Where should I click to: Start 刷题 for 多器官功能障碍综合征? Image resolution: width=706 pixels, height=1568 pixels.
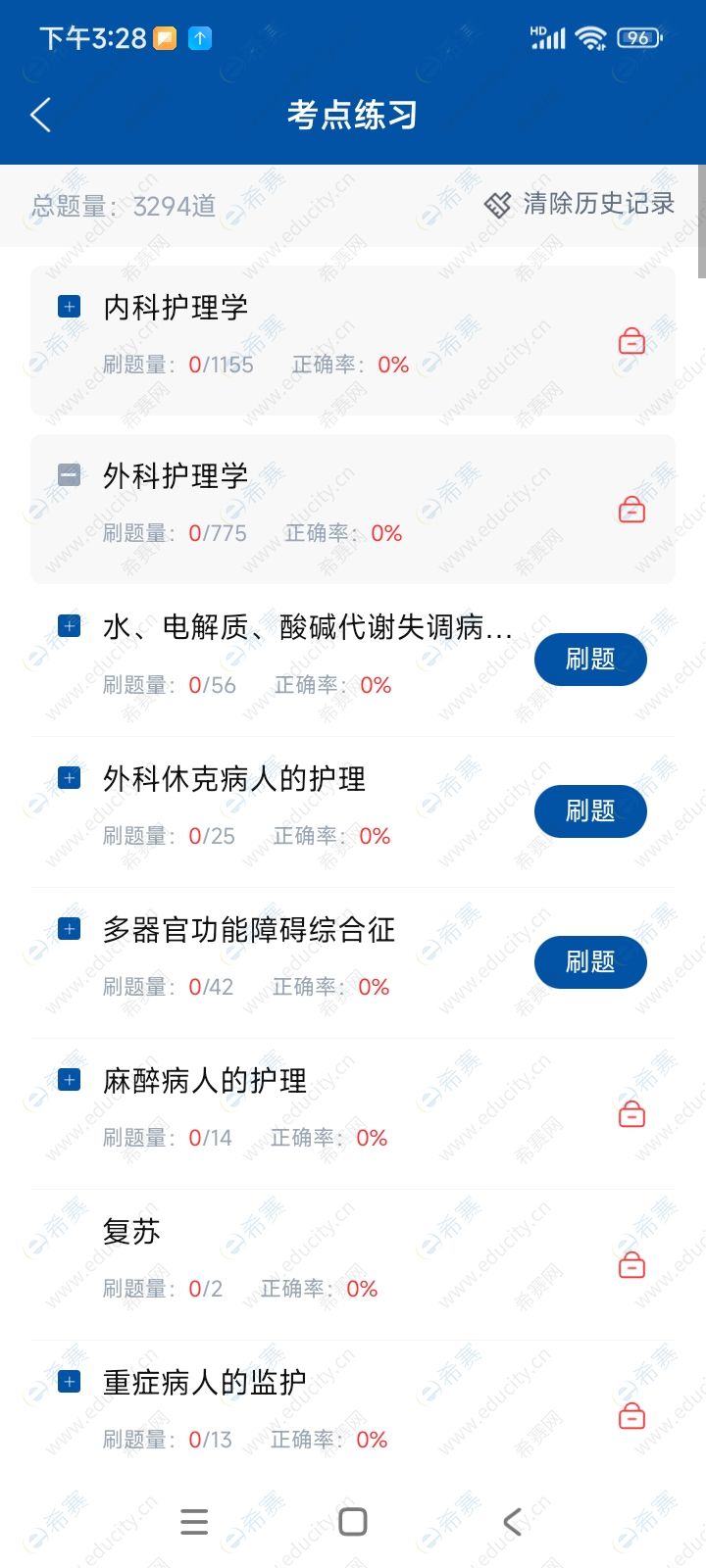coord(589,962)
